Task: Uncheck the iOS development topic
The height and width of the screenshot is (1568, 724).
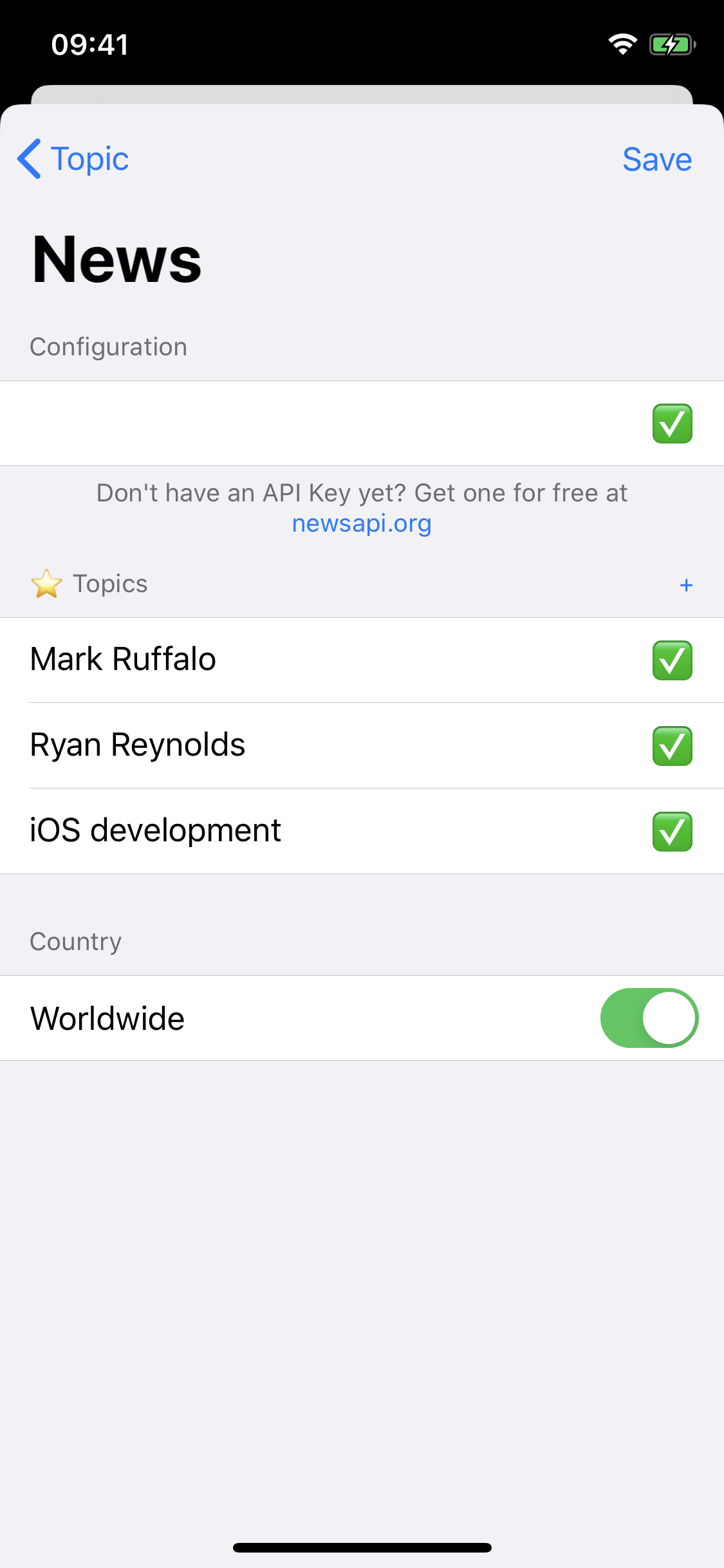Action: [672, 832]
